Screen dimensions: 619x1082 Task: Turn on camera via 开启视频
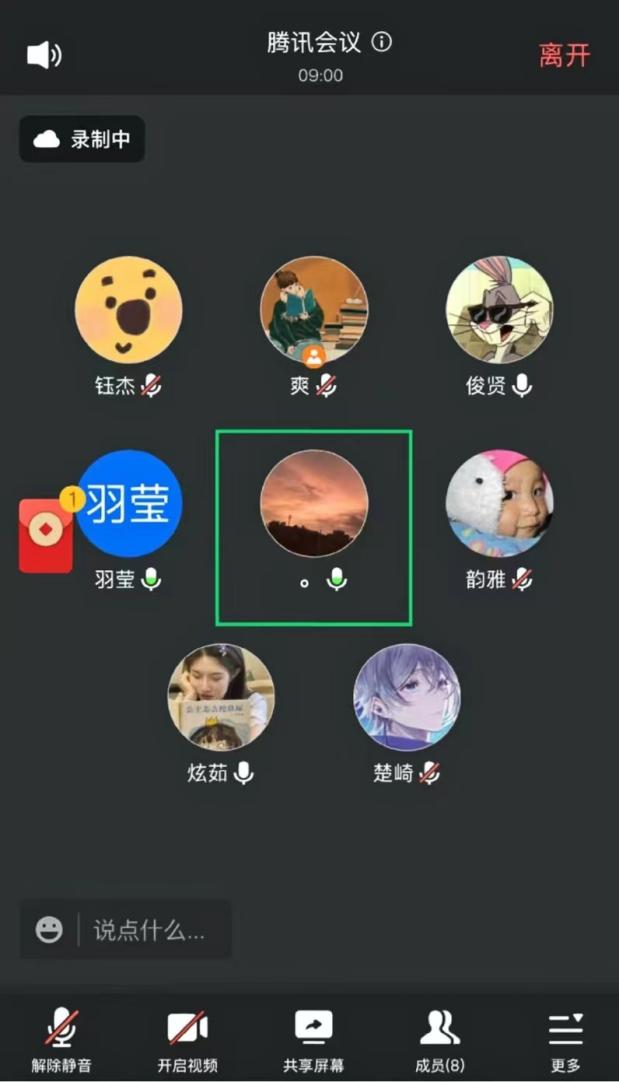187,1040
